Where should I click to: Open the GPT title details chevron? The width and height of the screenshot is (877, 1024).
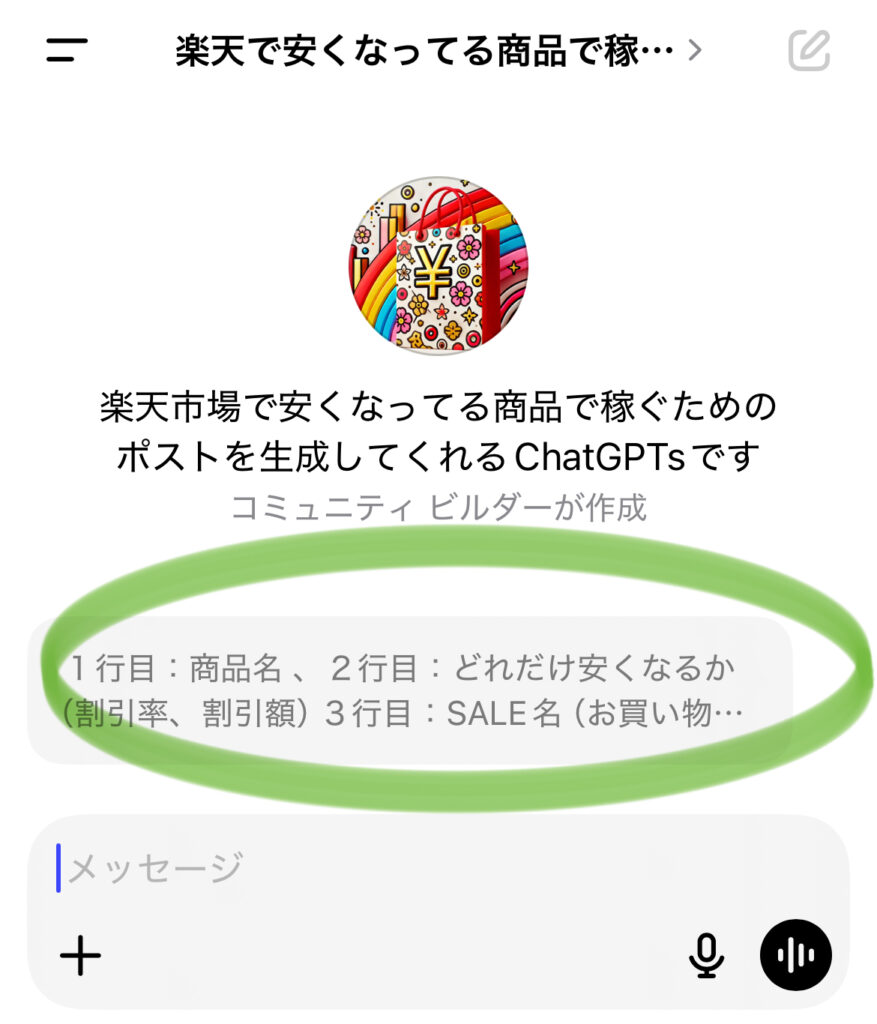point(696,50)
